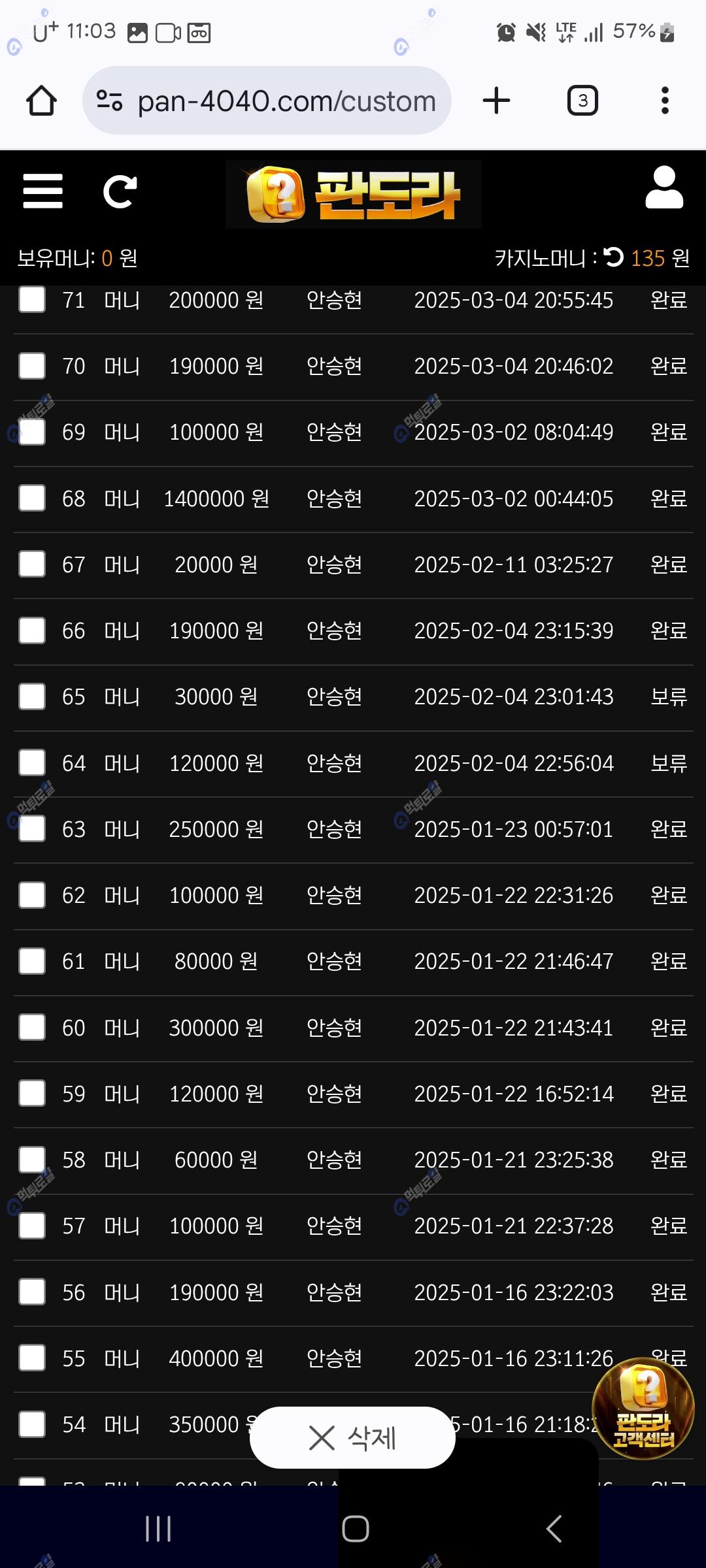The height and width of the screenshot is (1568, 706).
Task: Refresh the casino money balance
Action: (614, 257)
